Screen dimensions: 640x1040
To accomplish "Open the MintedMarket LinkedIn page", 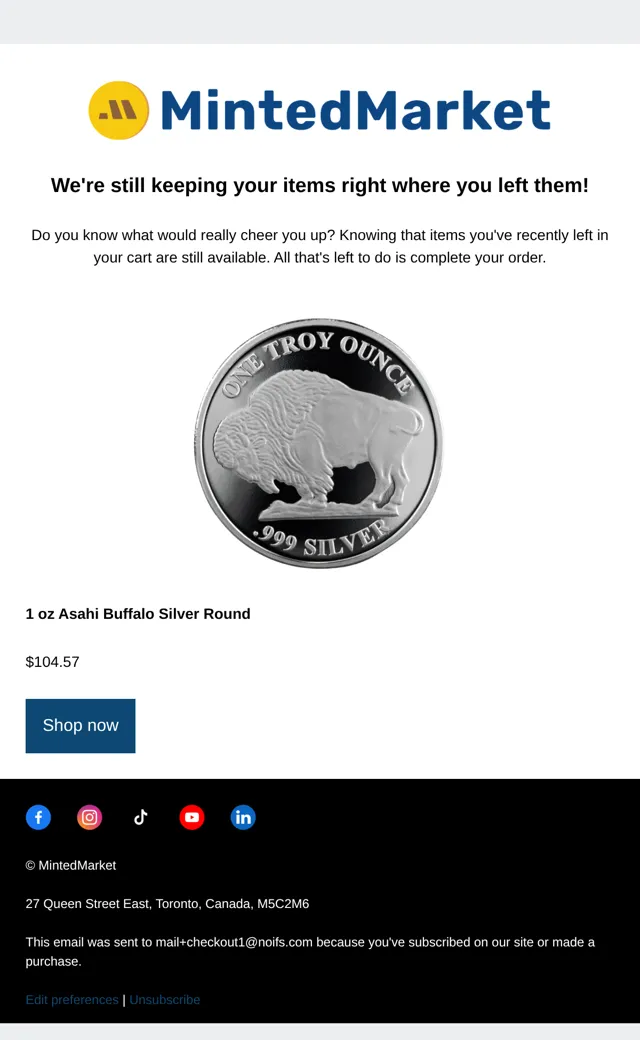I will tap(243, 817).
